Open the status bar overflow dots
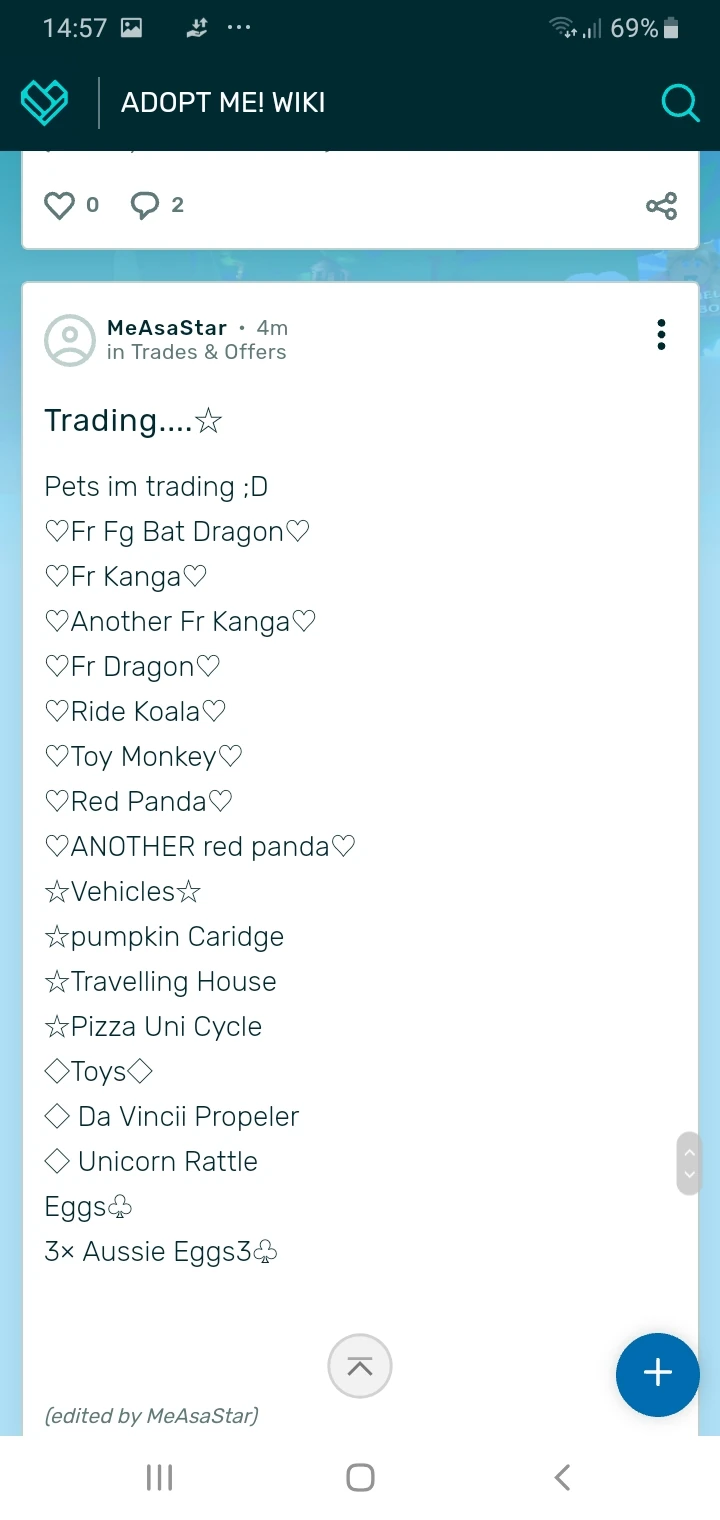Screen dimensions: 720x1520 point(239,28)
